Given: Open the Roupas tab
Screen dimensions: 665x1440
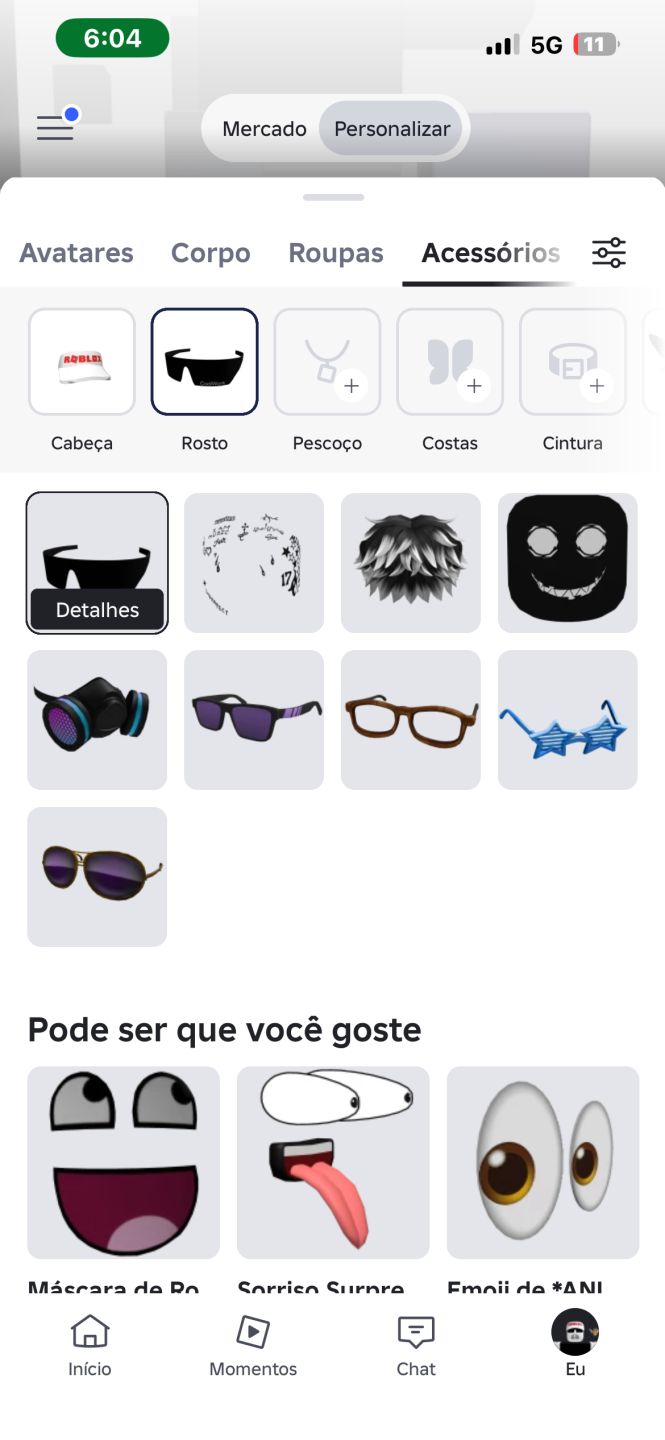Looking at the screenshot, I should pyautogui.click(x=336, y=253).
